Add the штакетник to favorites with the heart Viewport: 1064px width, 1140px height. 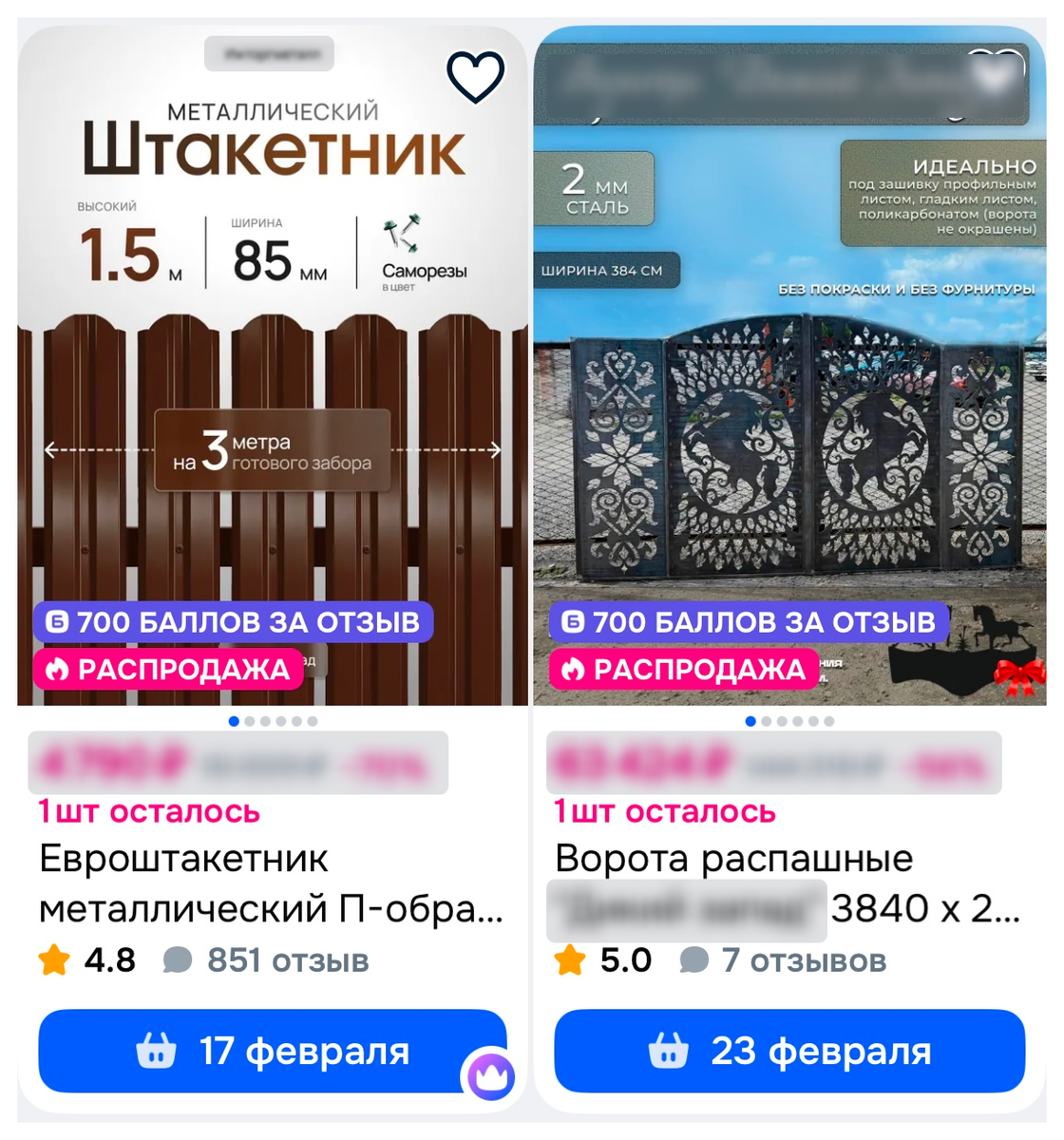(475, 78)
